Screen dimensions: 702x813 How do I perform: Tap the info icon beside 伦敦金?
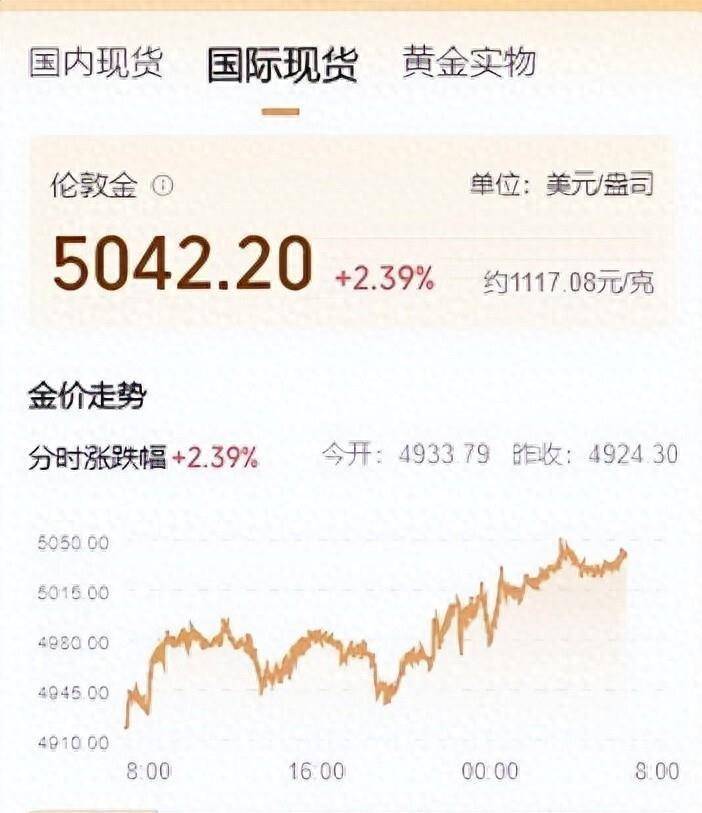click(x=163, y=186)
